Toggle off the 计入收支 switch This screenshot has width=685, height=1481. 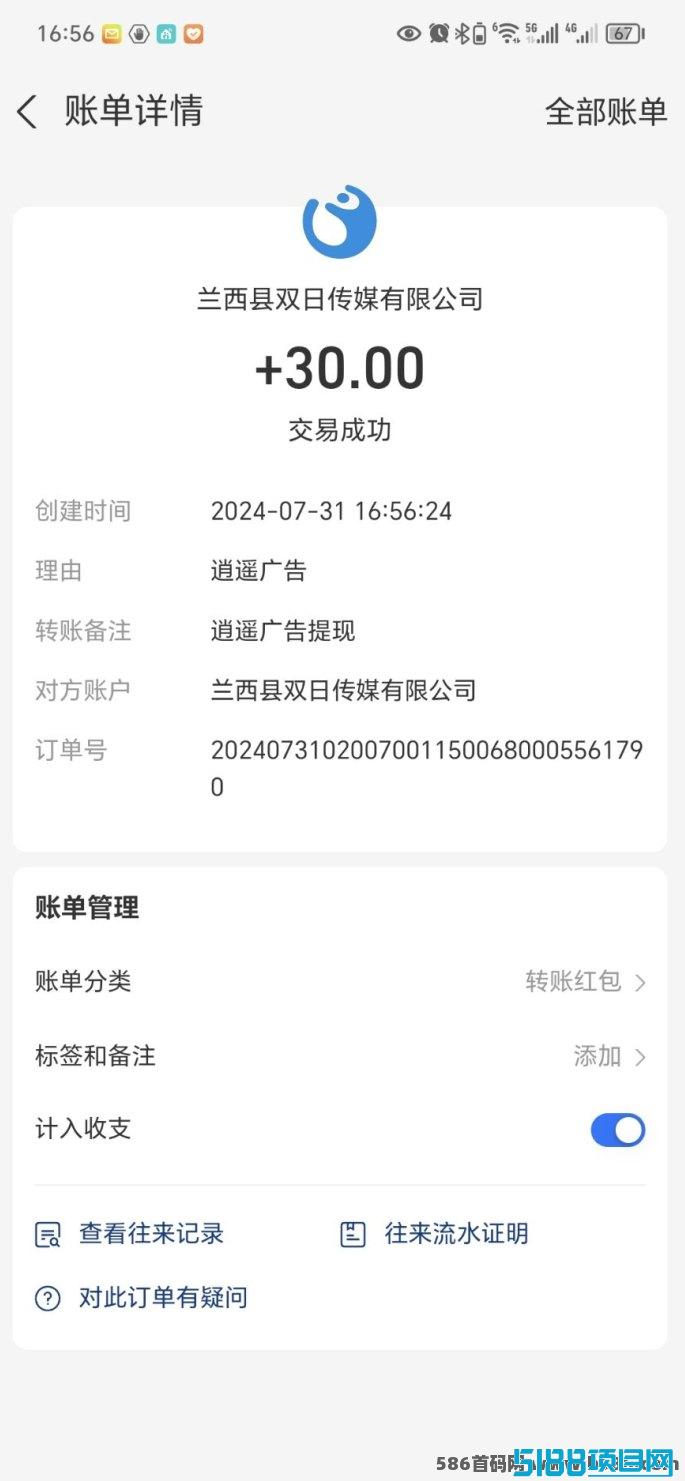618,1130
